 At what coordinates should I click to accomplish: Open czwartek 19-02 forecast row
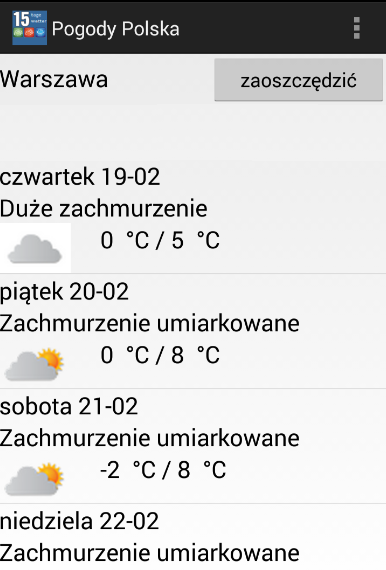coord(193,217)
